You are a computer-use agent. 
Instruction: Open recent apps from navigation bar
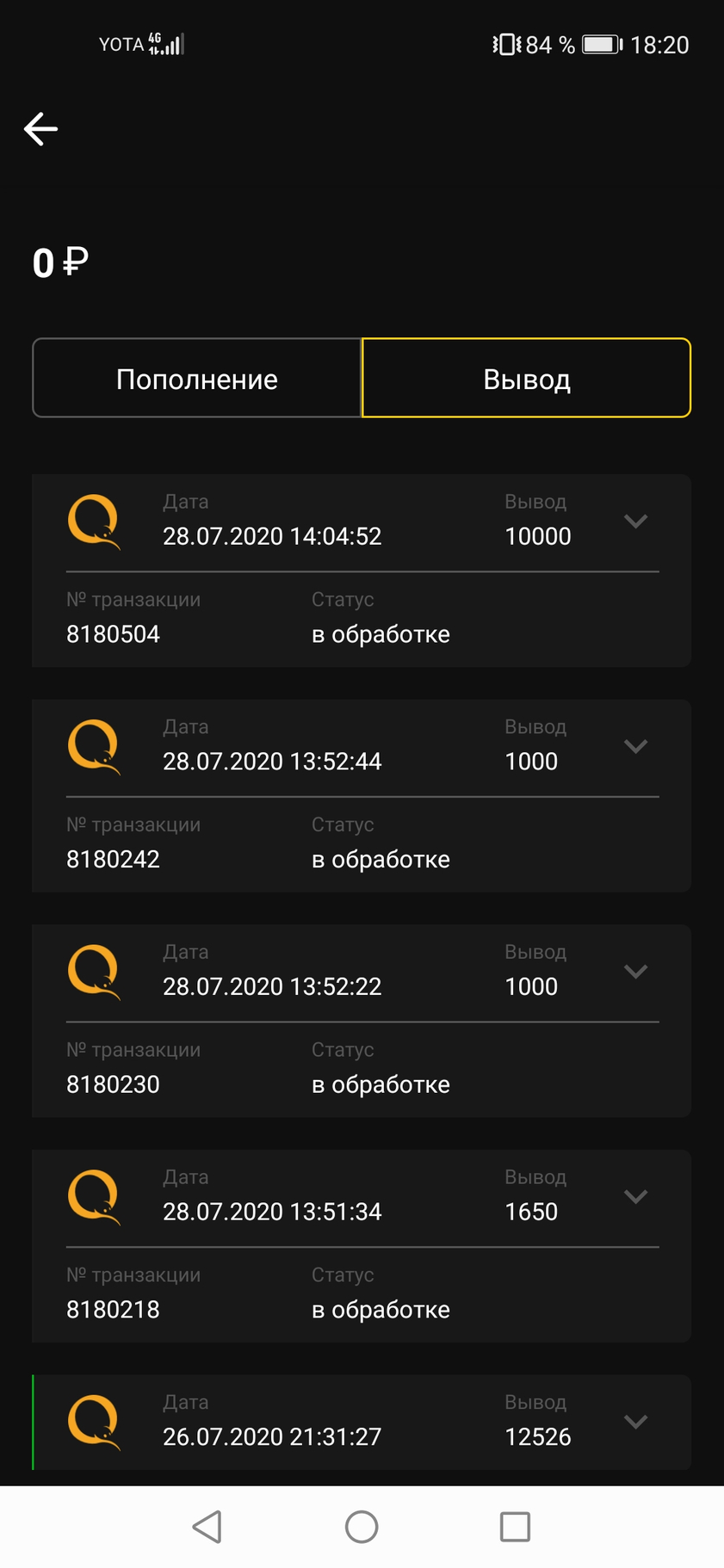point(515,1527)
